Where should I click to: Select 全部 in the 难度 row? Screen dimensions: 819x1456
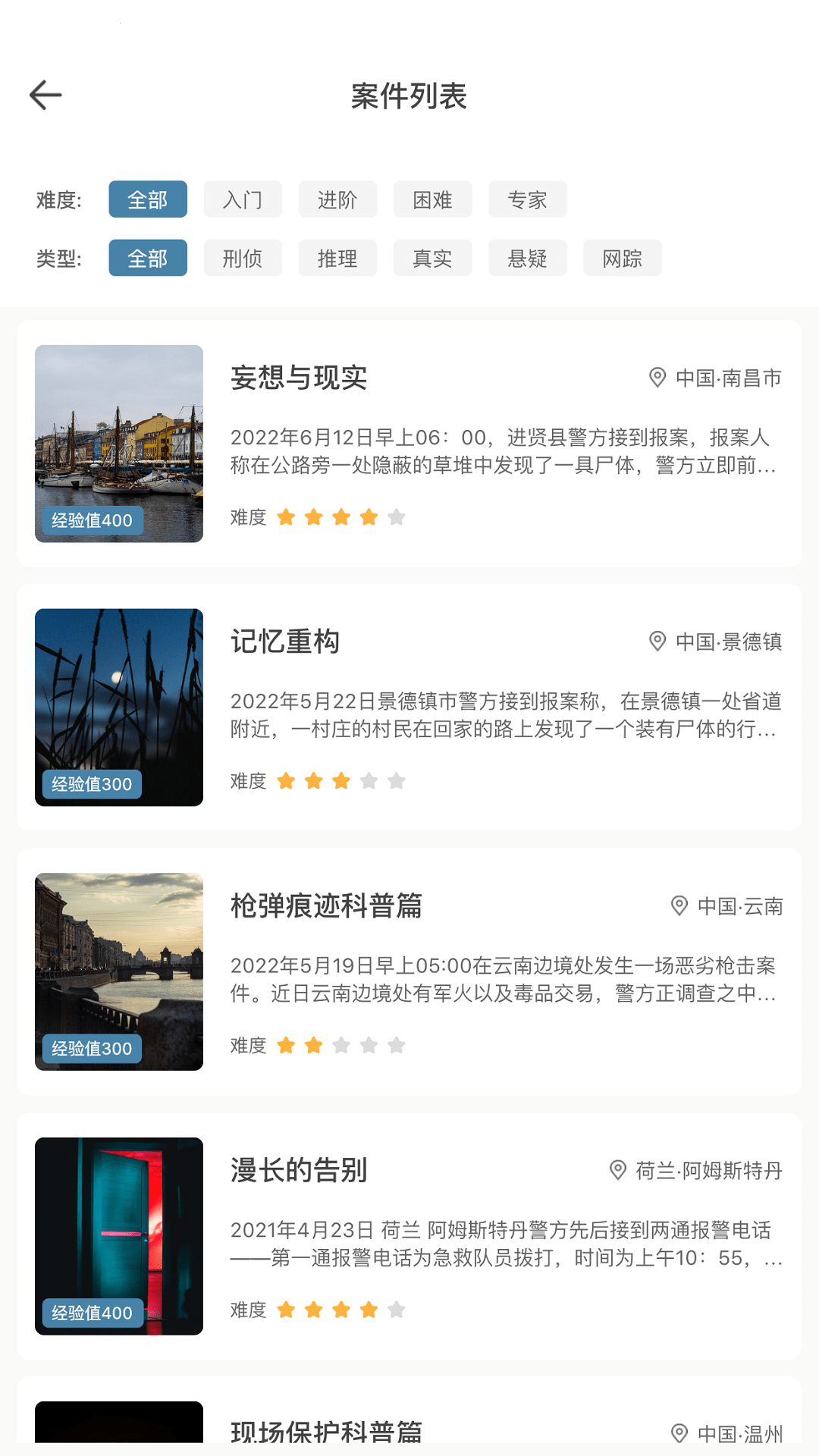tap(148, 199)
